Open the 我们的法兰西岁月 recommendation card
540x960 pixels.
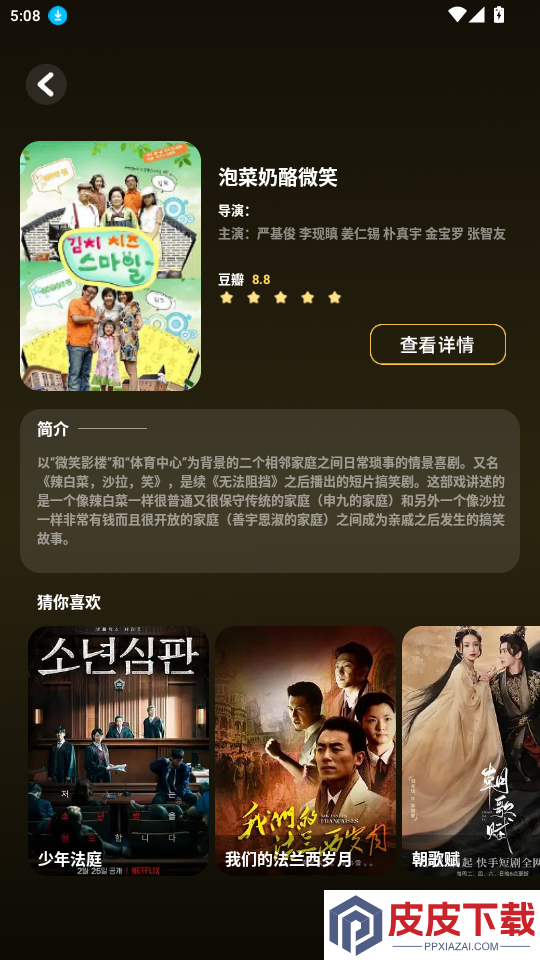306,750
